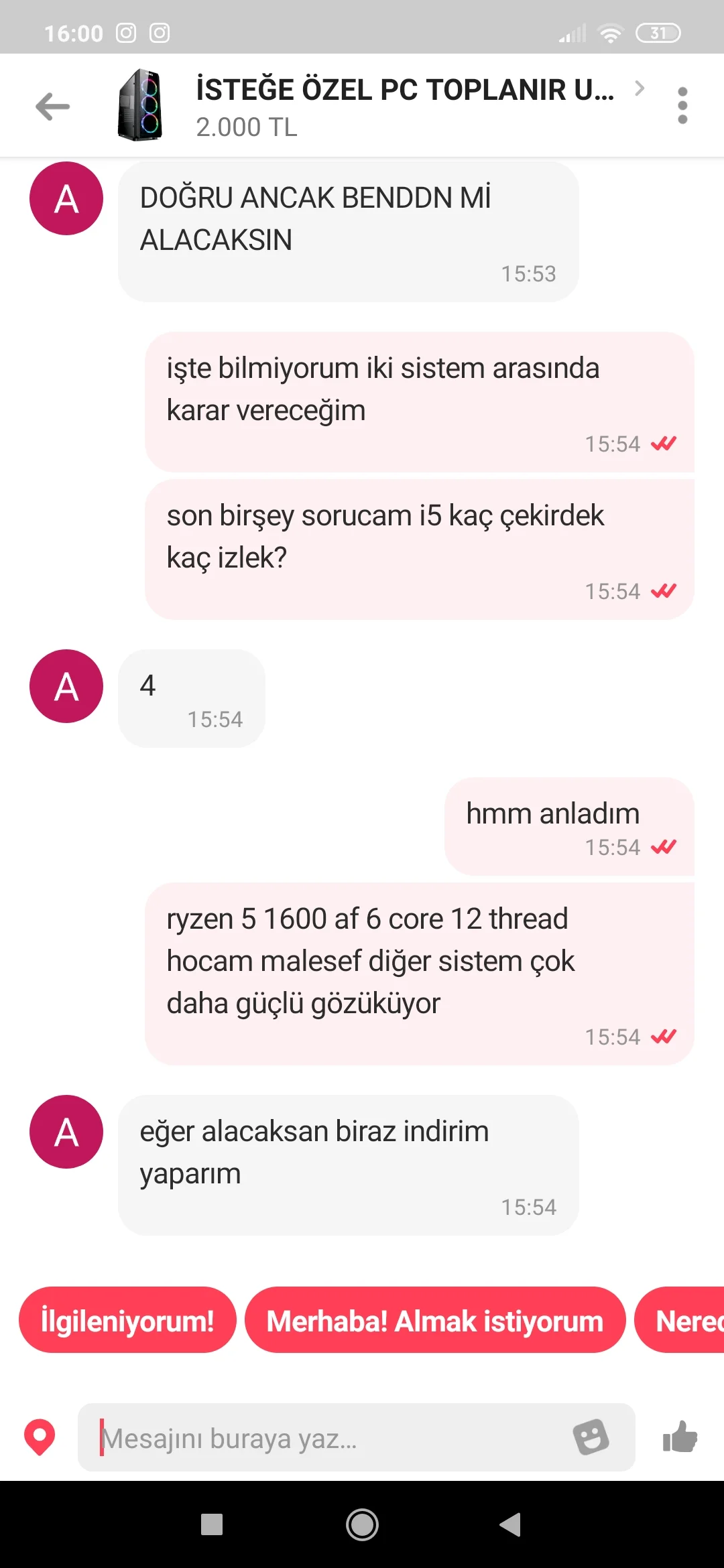The width and height of the screenshot is (724, 1568).
Task: Open the three-dot overflow menu
Action: (x=682, y=106)
